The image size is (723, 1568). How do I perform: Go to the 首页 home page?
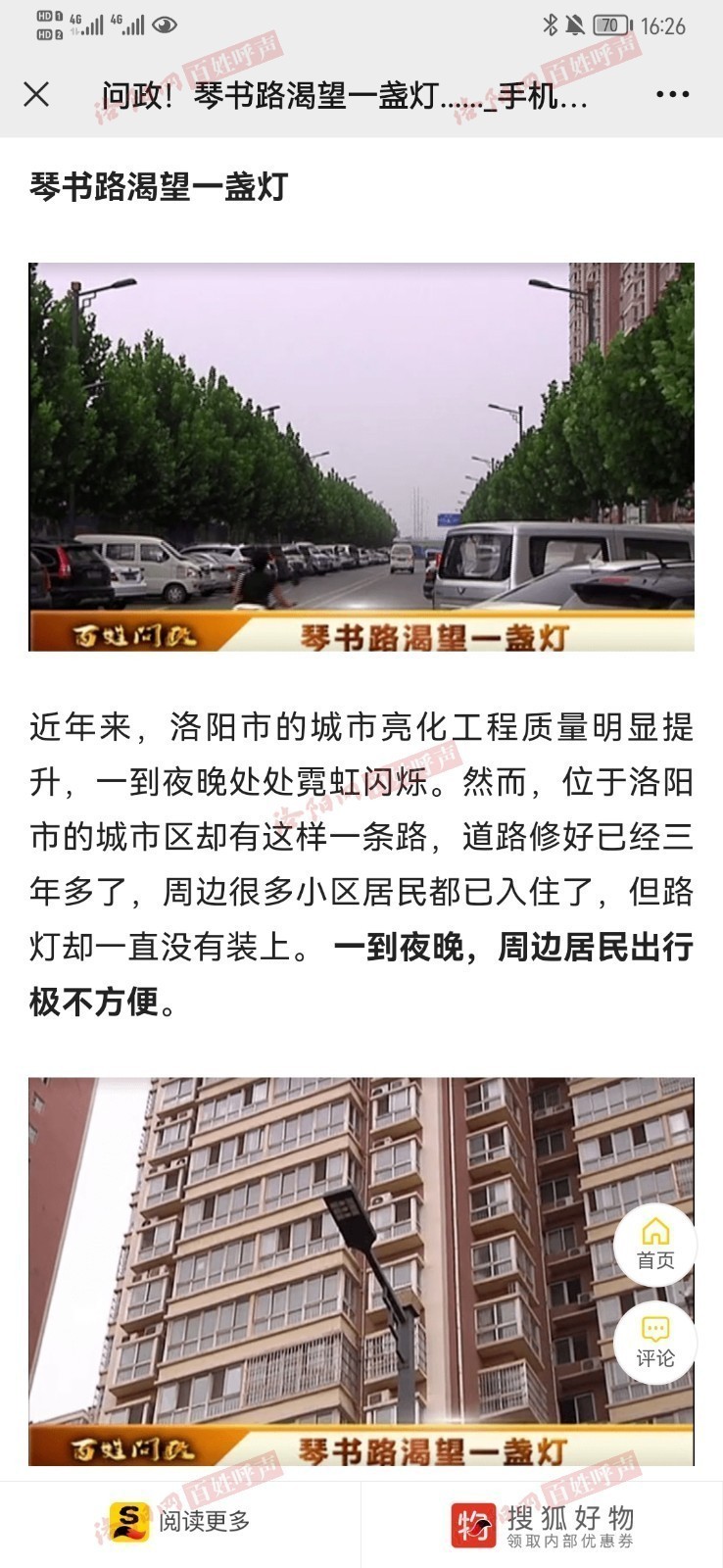[x=655, y=1245]
